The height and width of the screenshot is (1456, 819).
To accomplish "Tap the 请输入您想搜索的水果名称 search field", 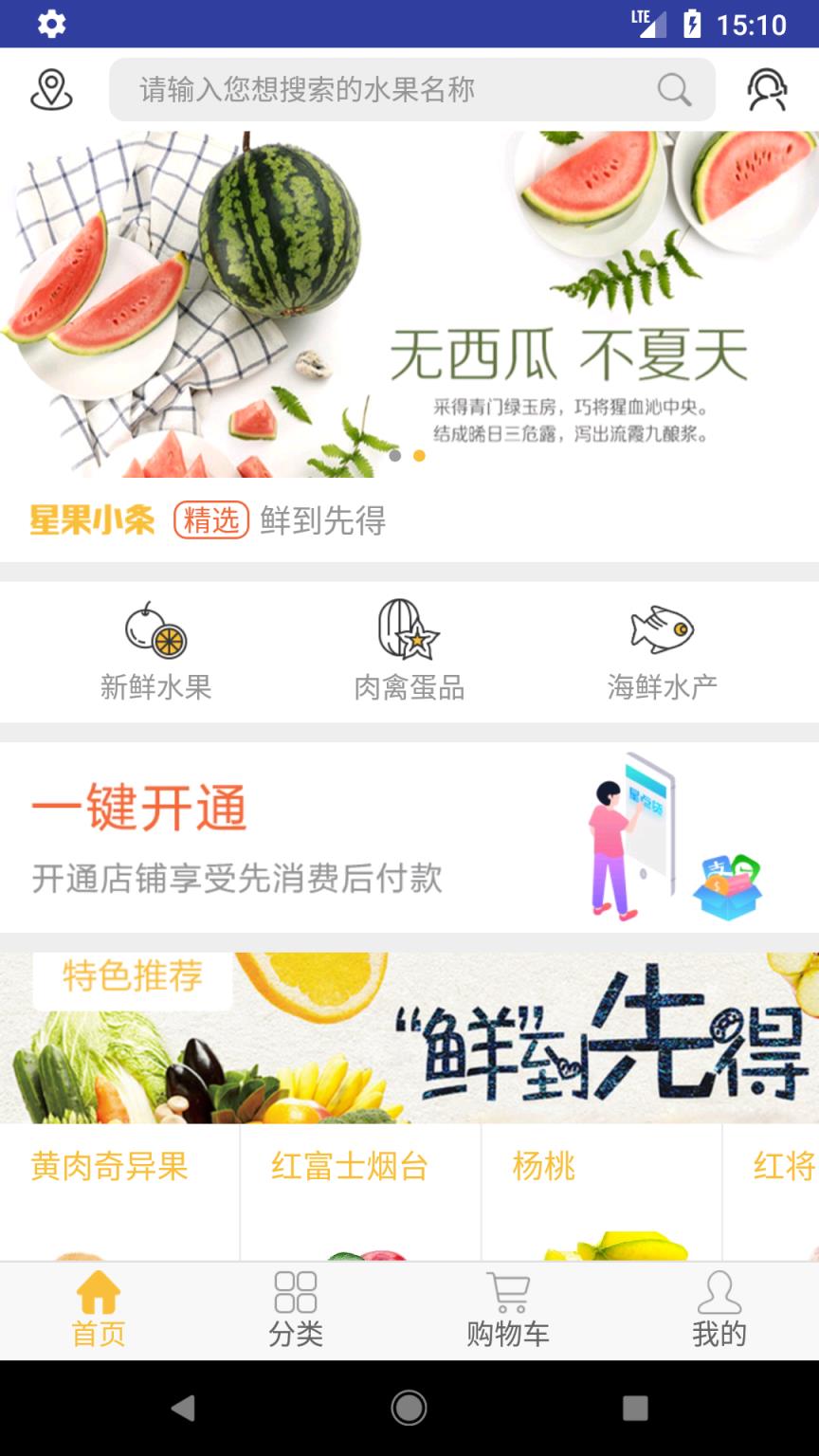I will [379, 89].
